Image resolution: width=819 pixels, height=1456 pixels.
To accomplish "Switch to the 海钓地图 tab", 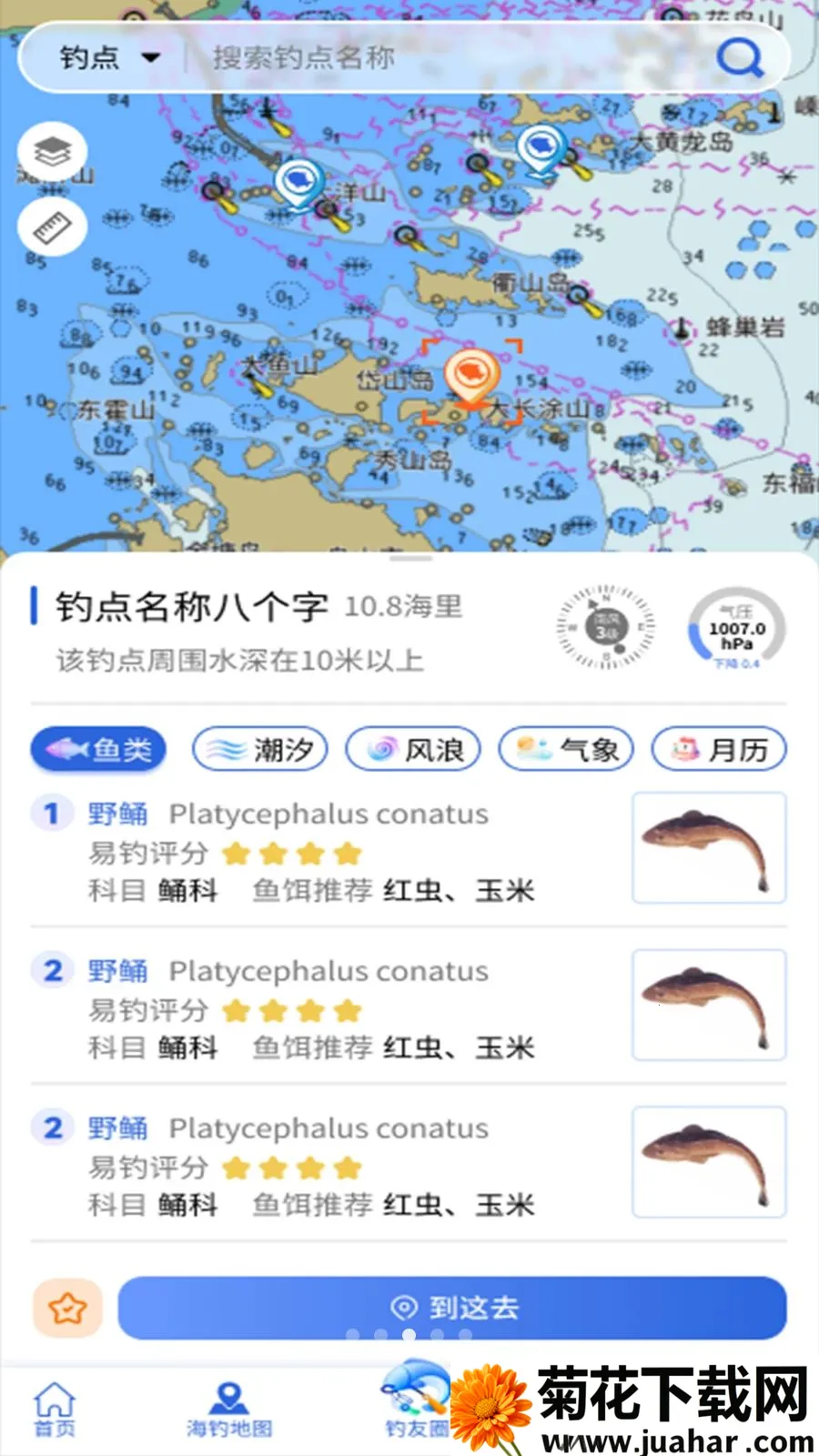I will tap(229, 1410).
